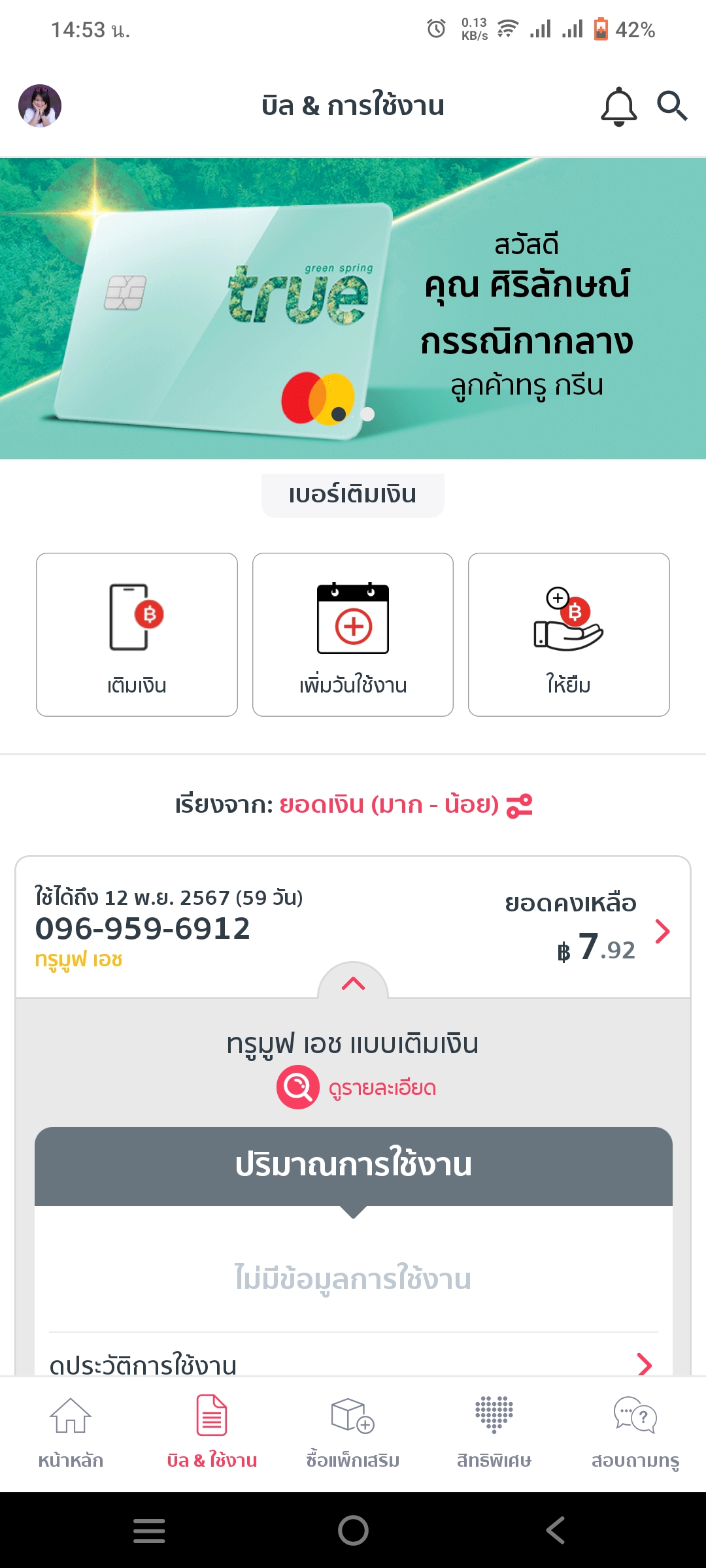Open the สิทธิพิเศษ privileges tab

click(x=494, y=1432)
